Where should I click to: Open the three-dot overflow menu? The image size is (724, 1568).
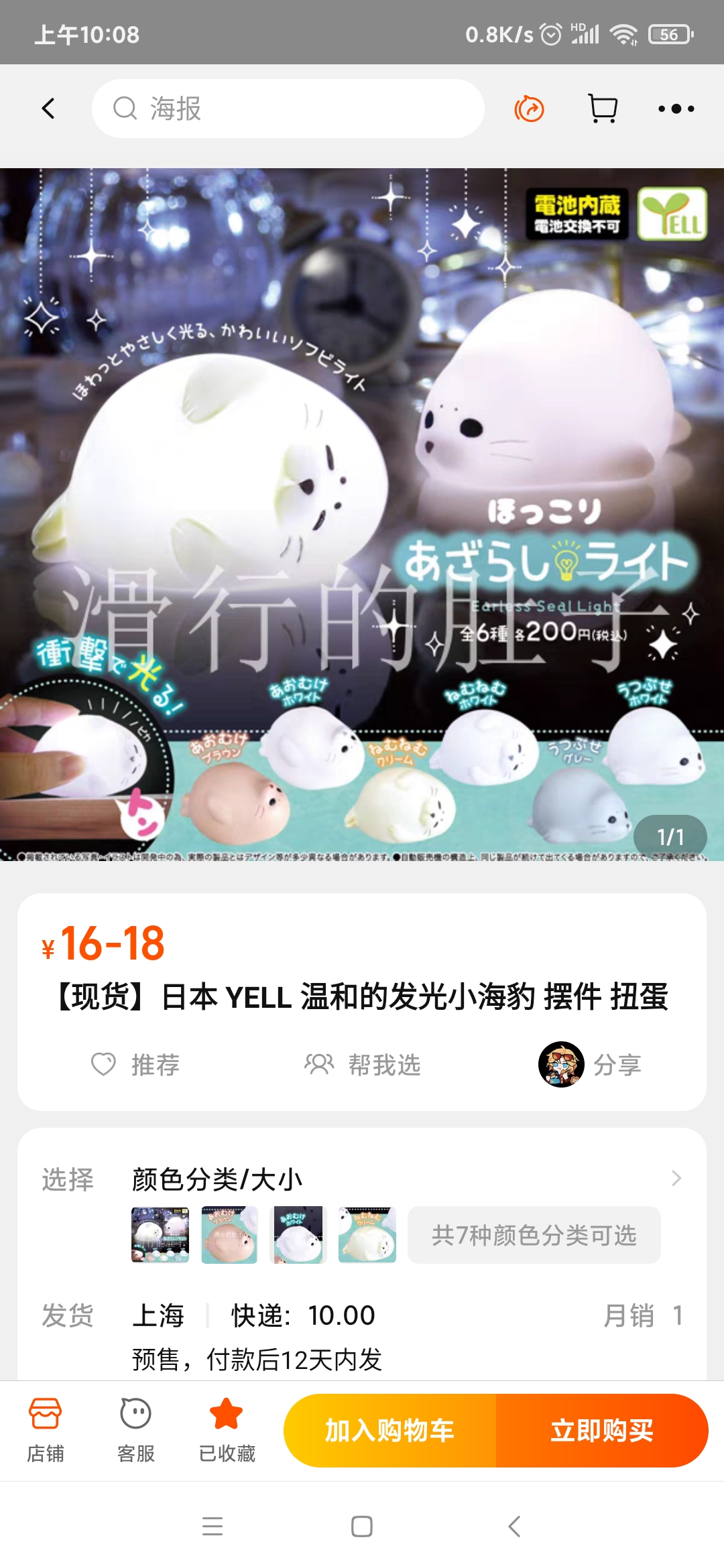676,109
